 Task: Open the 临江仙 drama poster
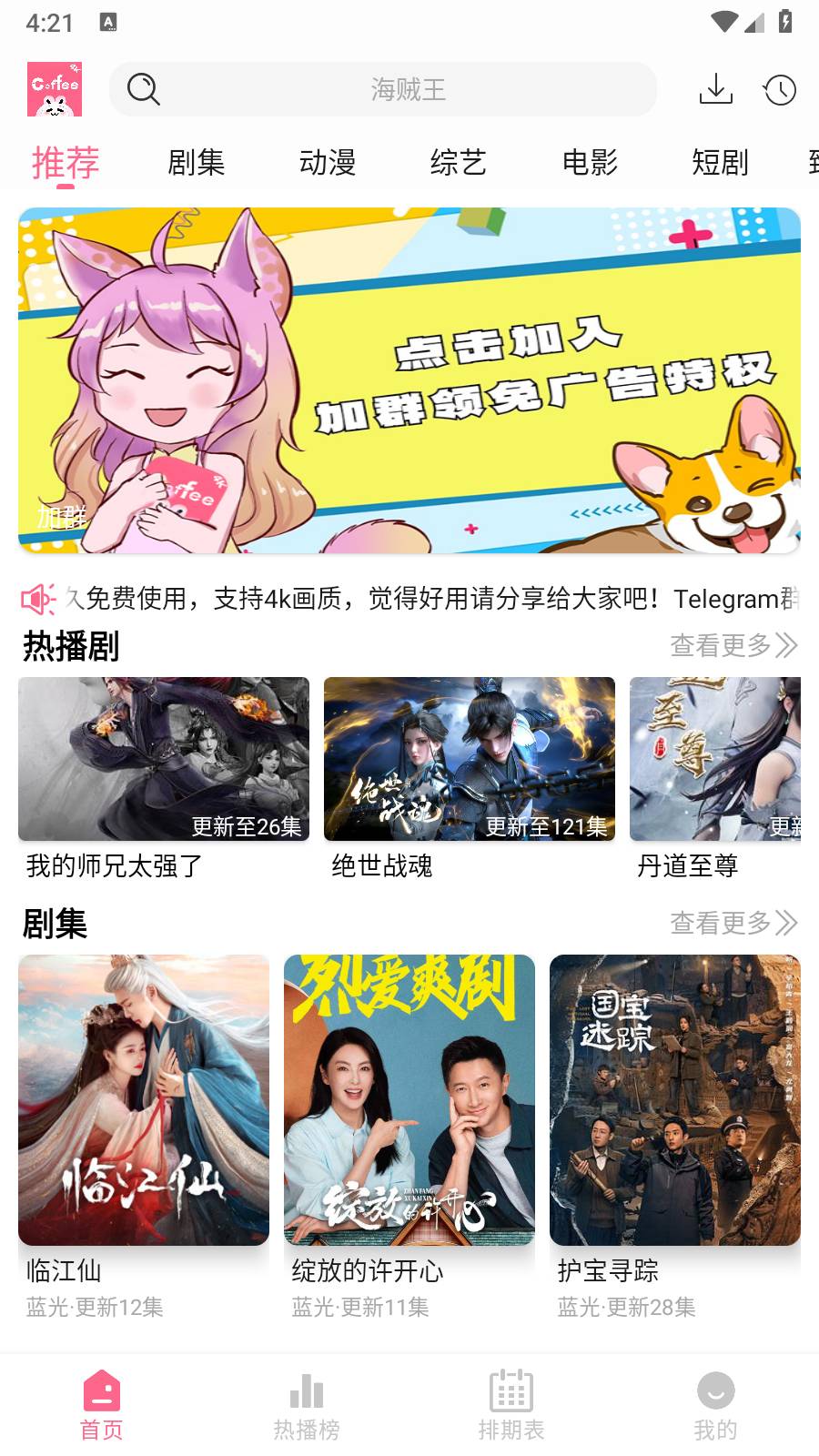[x=144, y=1099]
